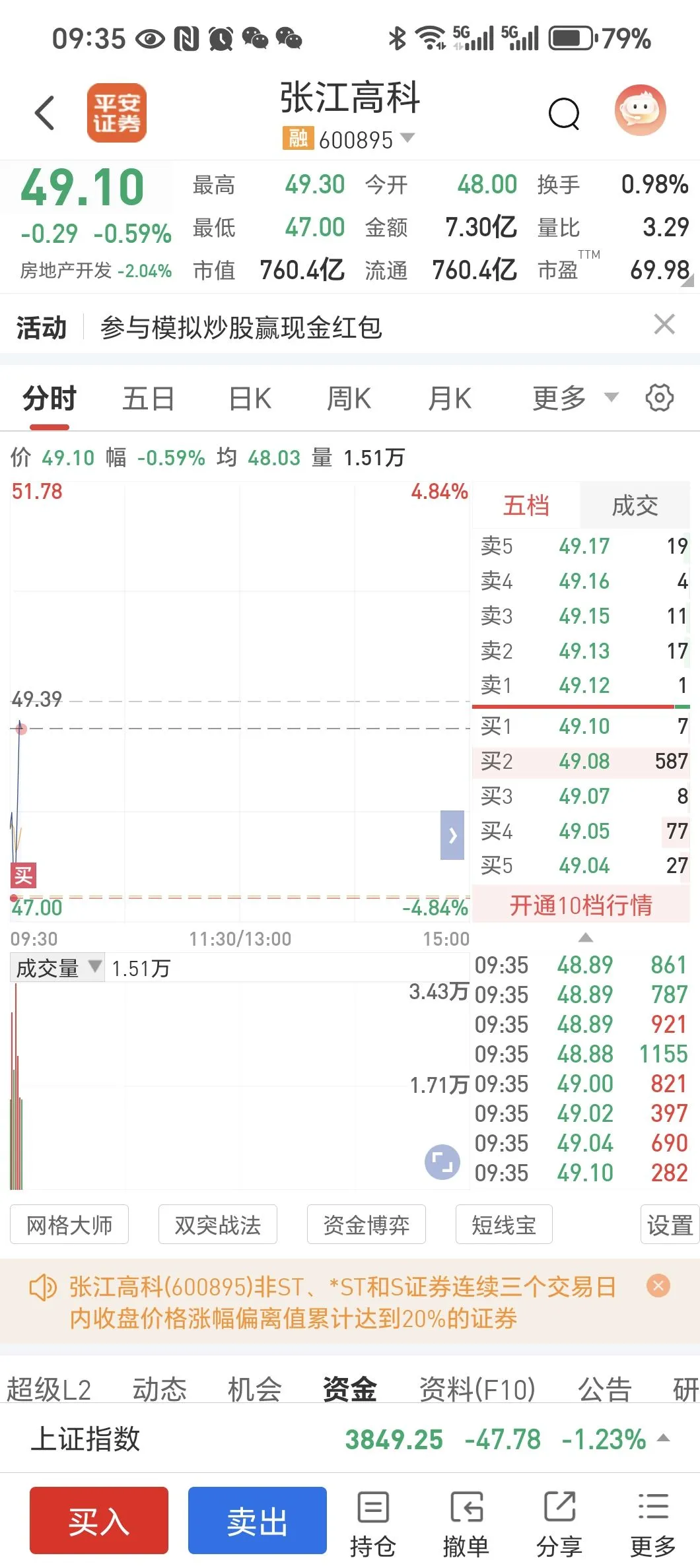Tap the blue 卖出 button
The height and width of the screenshot is (1568, 700).
pyautogui.click(x=257, y=1520)
